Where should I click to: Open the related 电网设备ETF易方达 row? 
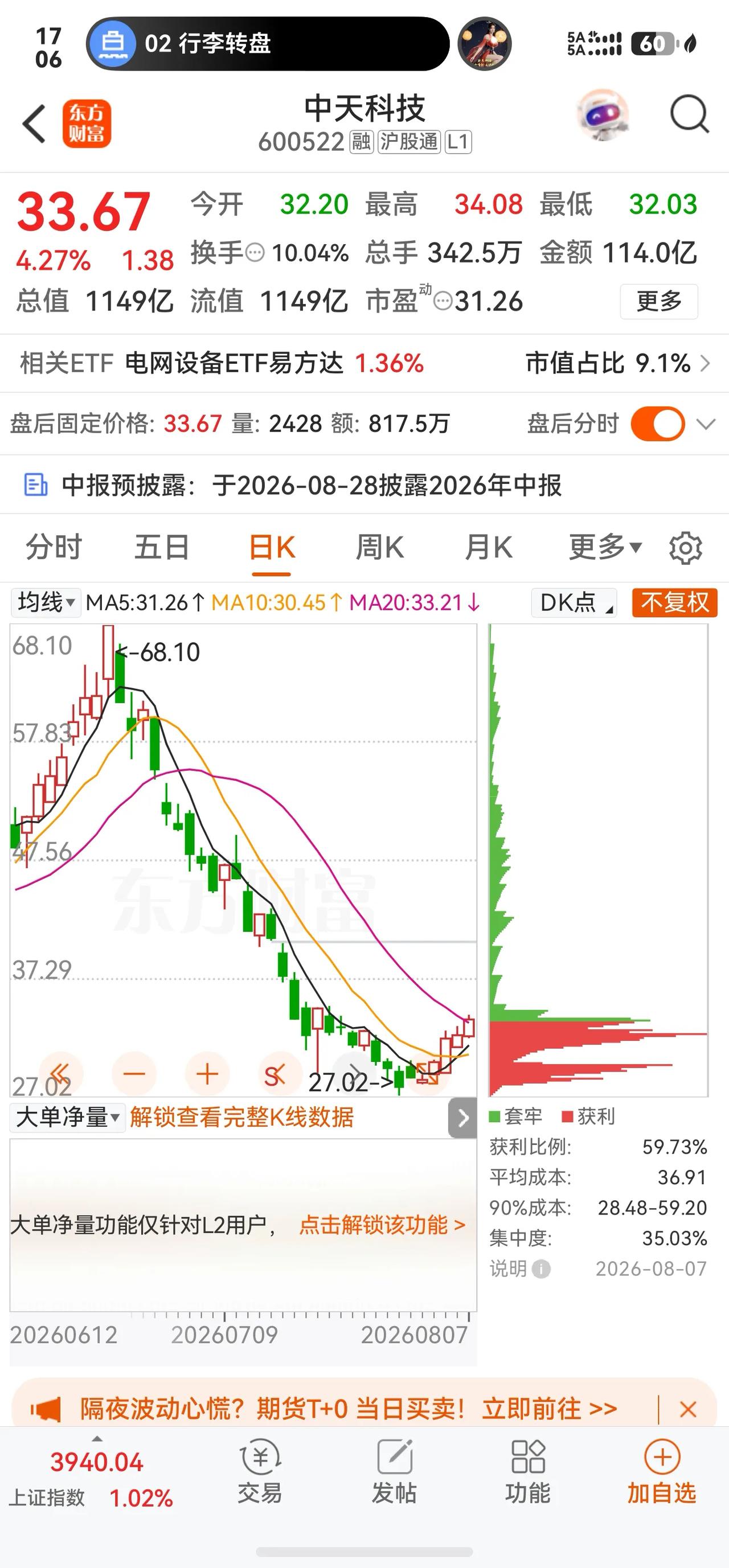[364, 363]
